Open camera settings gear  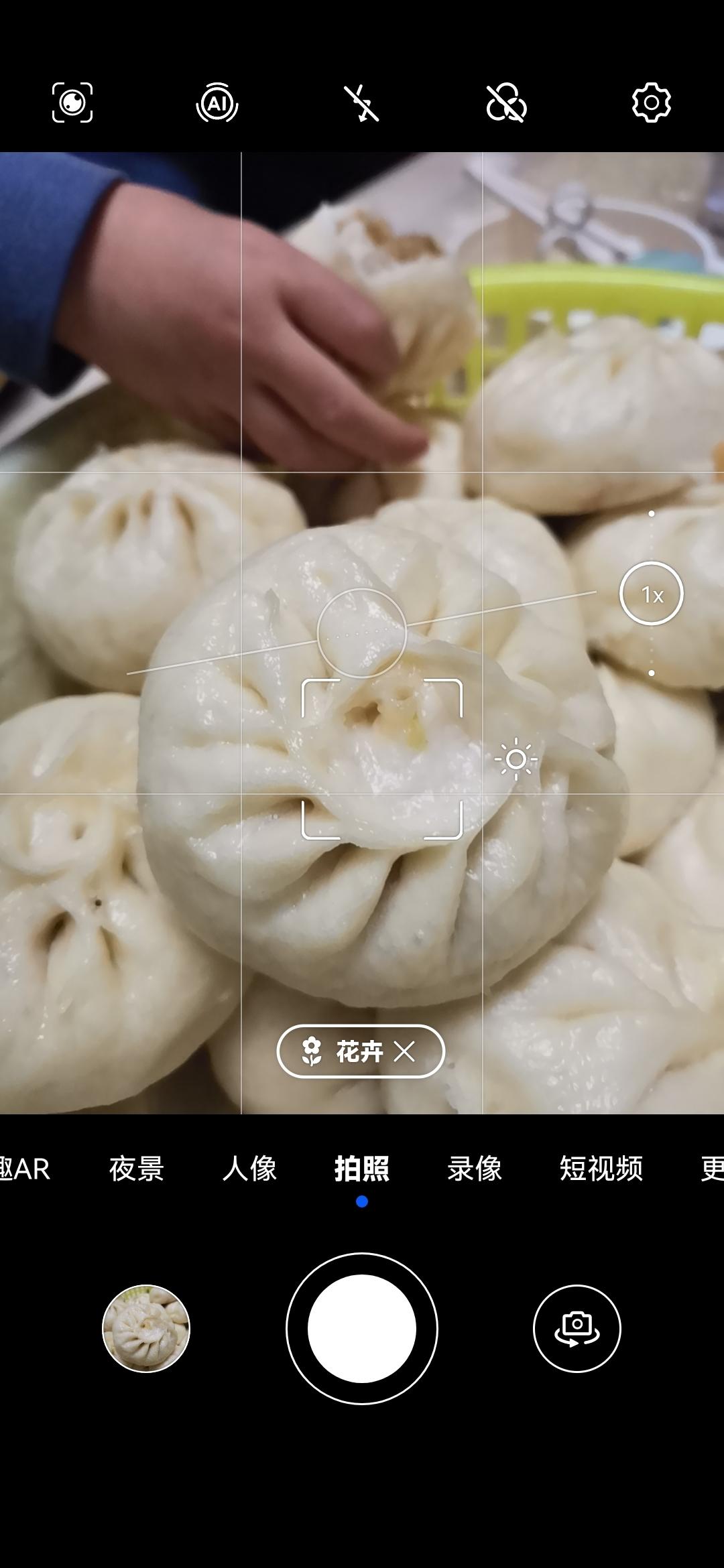coord(652,103)
